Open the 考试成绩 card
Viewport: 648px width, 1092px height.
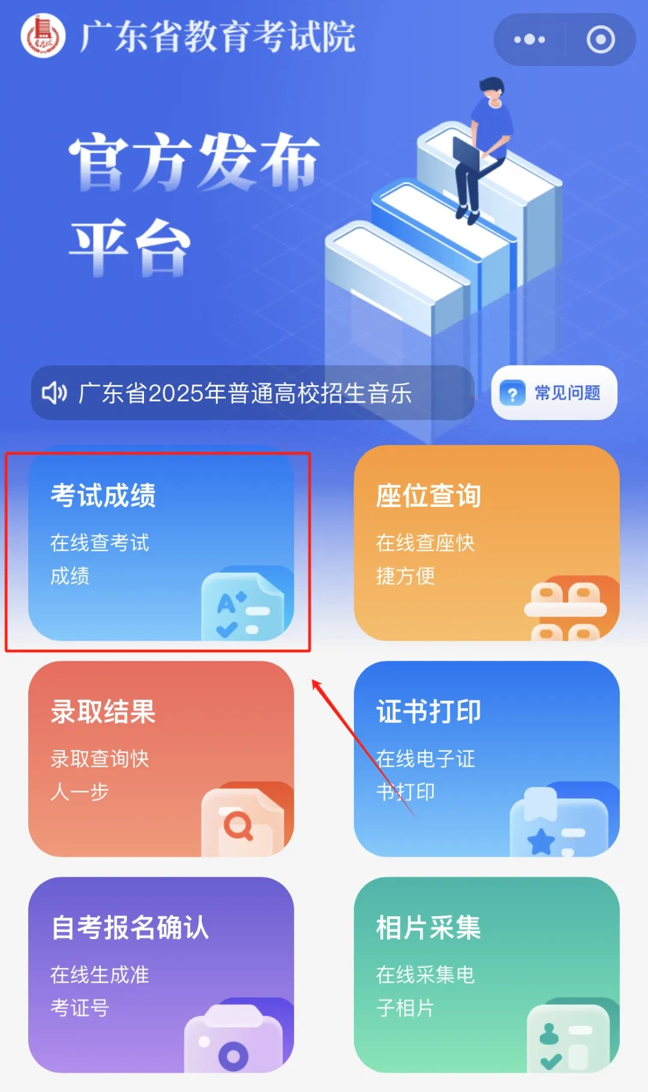[161, 543]
